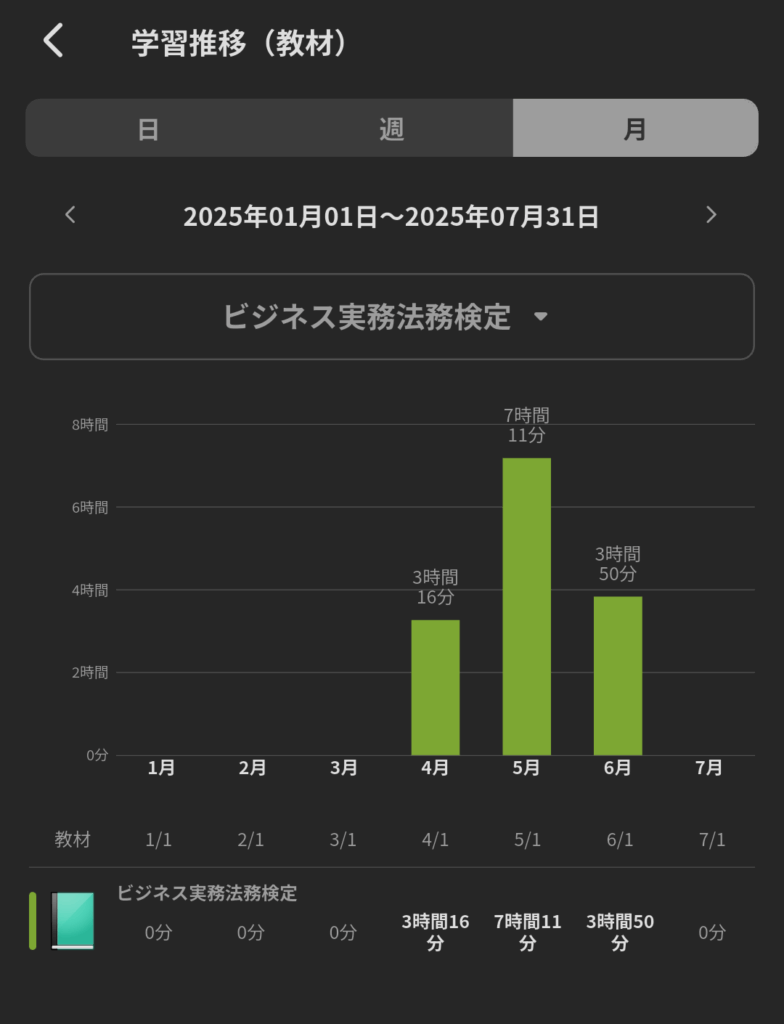Go to the next date range
Image resolution: width=784 pixels, height=1024 pixels.
point(711,215)
